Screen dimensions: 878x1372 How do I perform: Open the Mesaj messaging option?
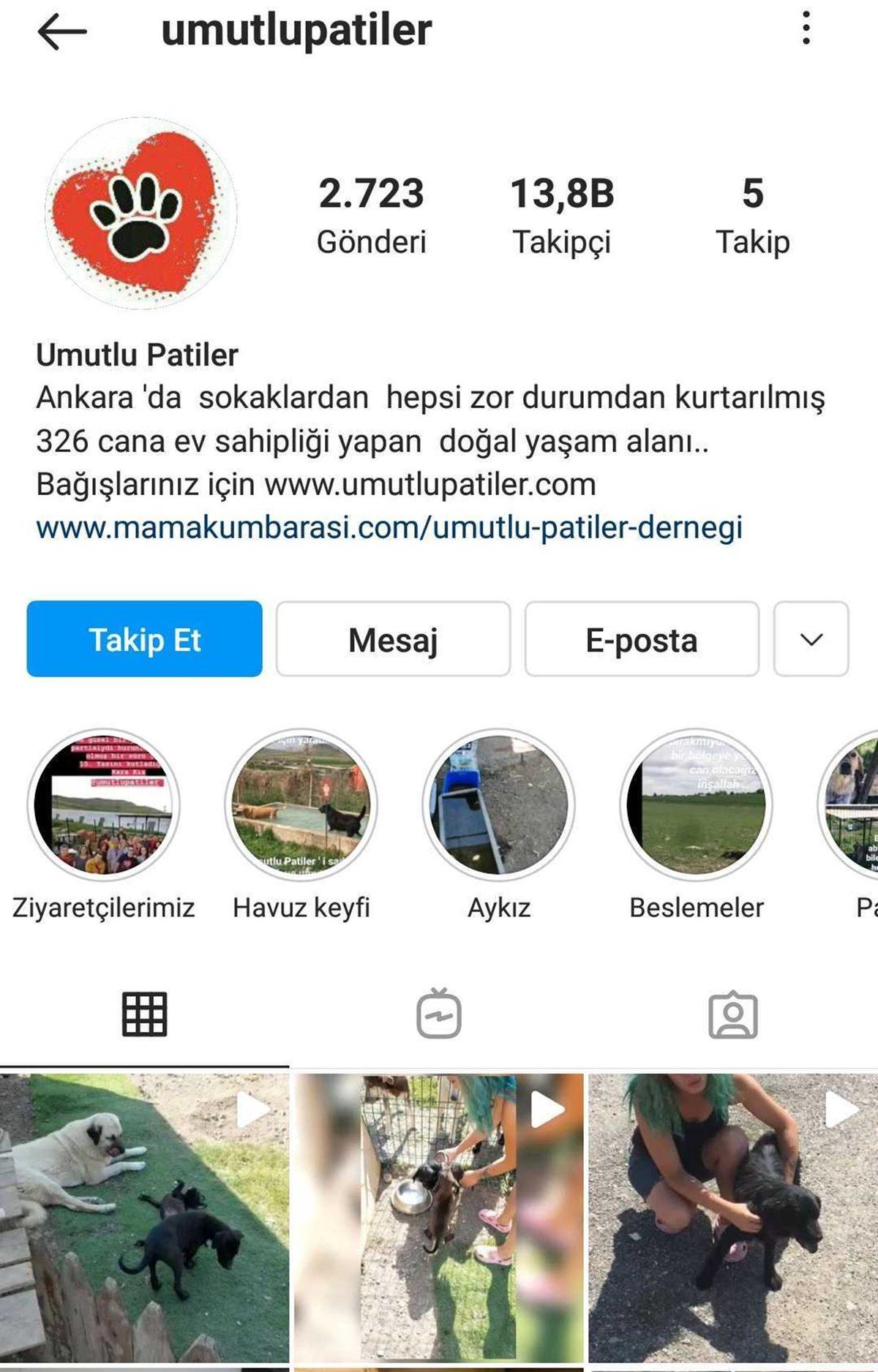point(393,639)
